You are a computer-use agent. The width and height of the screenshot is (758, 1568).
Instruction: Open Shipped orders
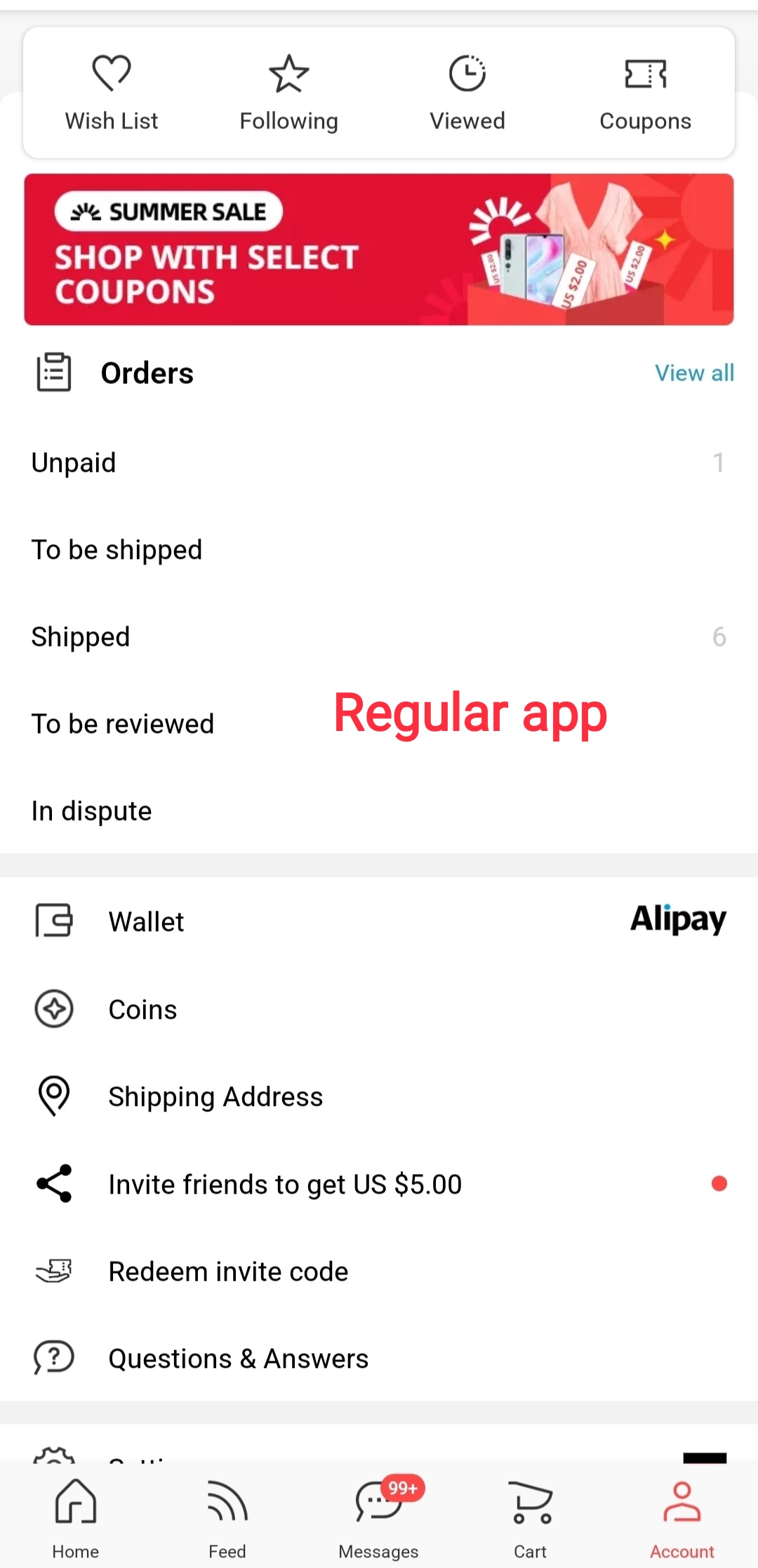point(379,637)
